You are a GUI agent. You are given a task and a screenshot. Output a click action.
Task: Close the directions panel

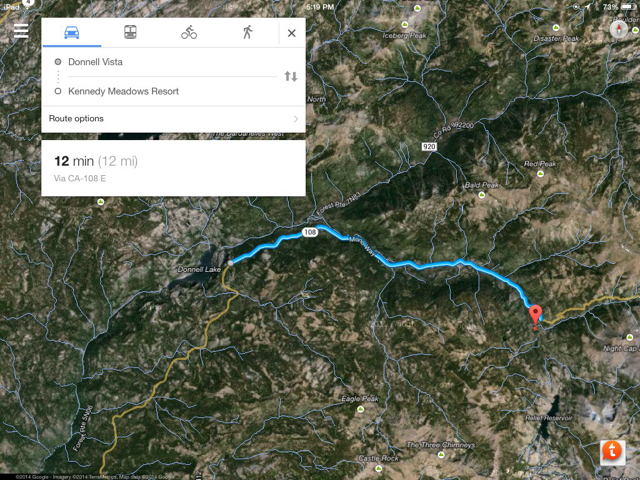tap(291, 33)
